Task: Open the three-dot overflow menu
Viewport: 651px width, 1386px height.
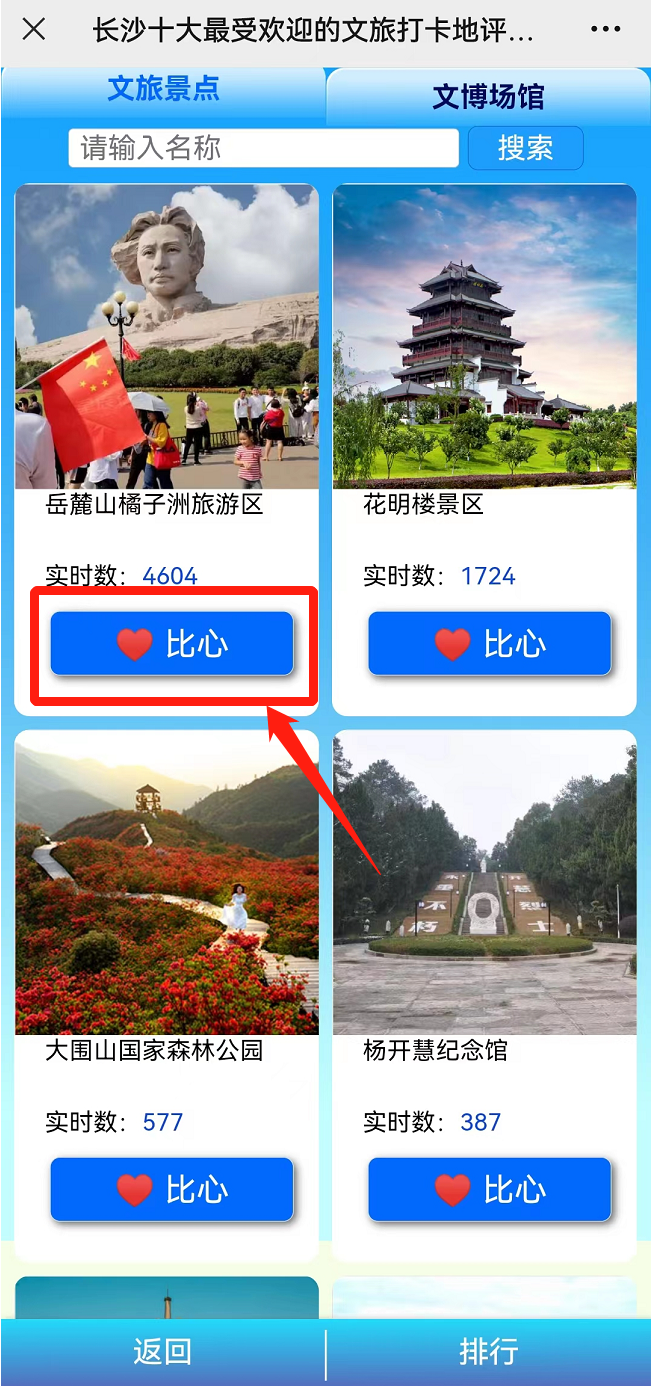Action: coord(606,30)
